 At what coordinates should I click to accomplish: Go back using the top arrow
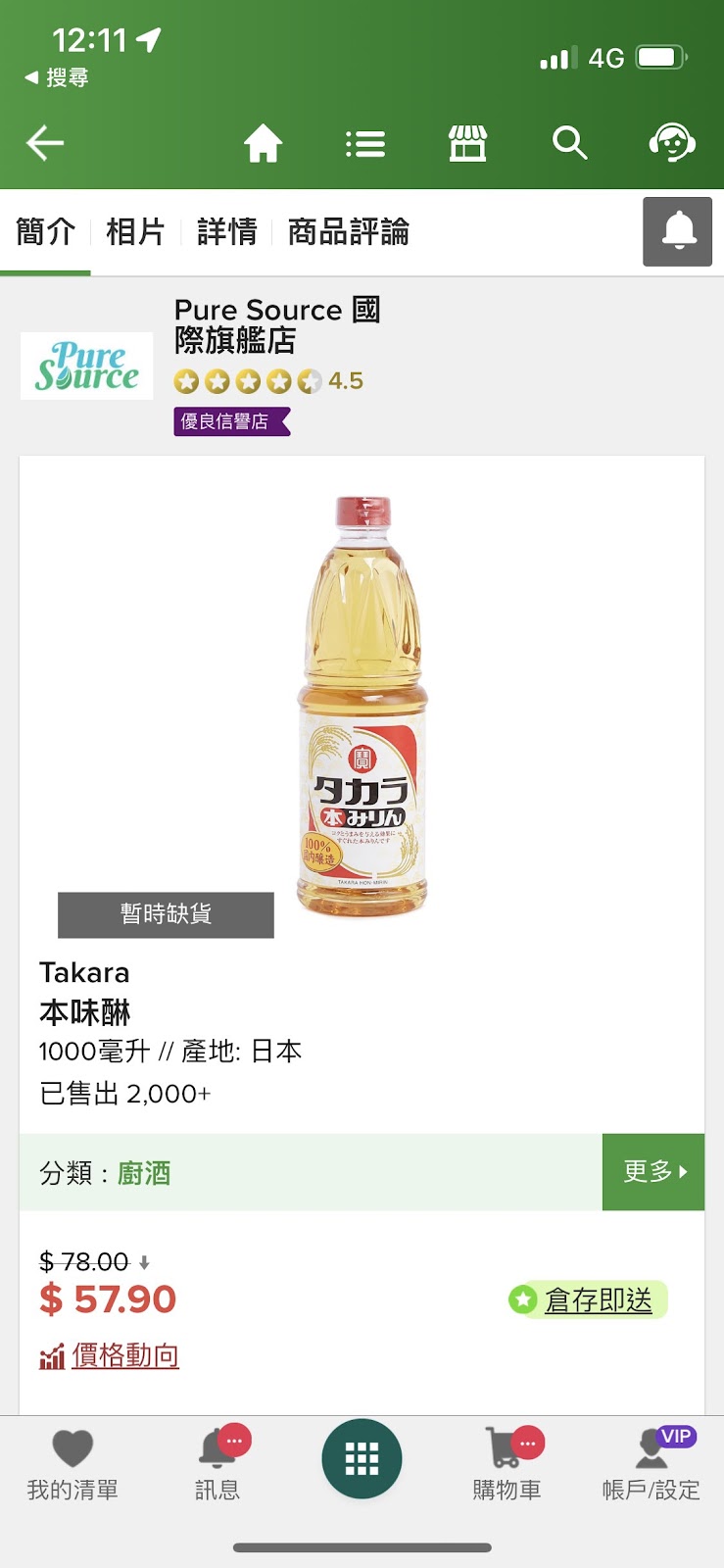(x=45, y=143)
